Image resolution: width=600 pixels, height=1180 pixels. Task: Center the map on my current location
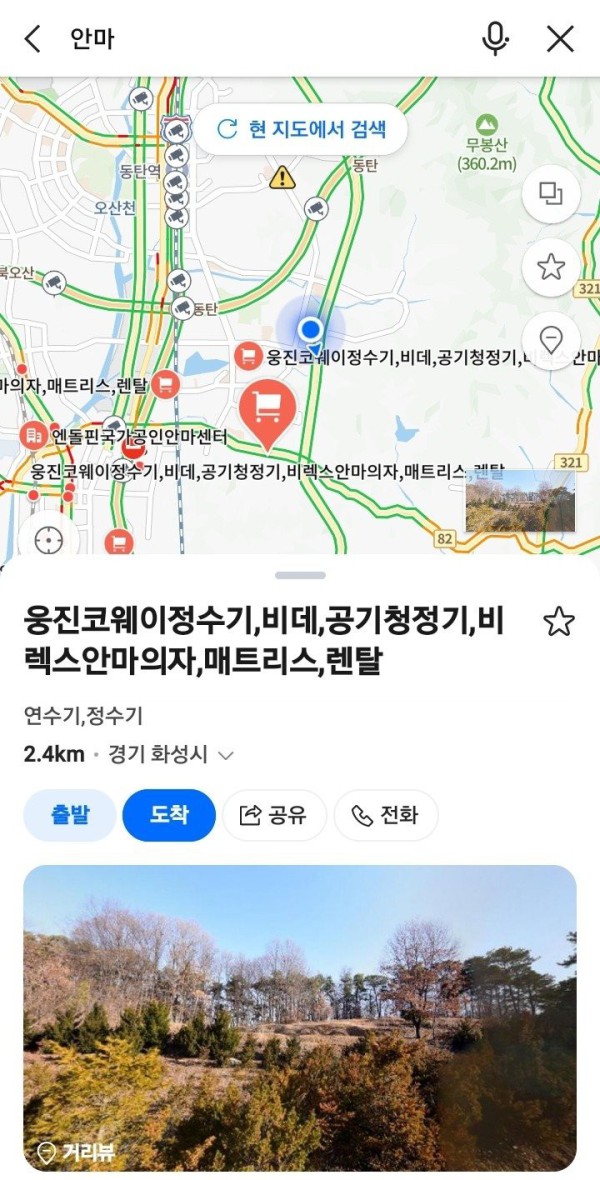(x=47, y=540)
